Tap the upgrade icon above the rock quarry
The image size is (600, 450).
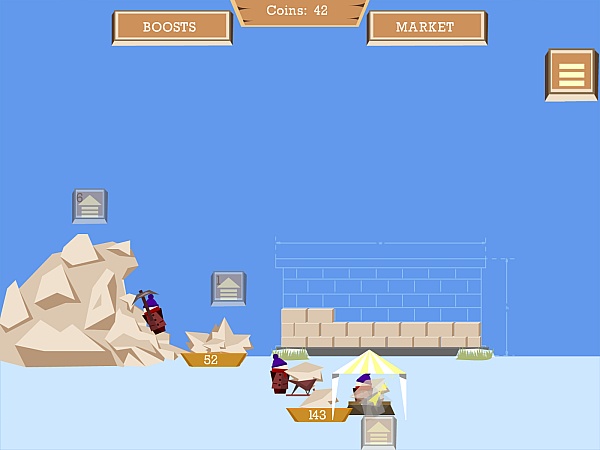90,206
